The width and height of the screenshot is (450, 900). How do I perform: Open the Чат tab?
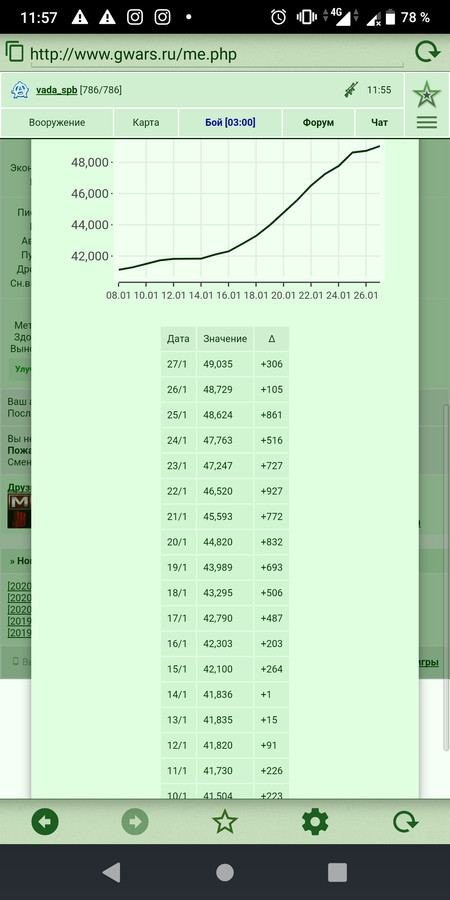(379, 122)
